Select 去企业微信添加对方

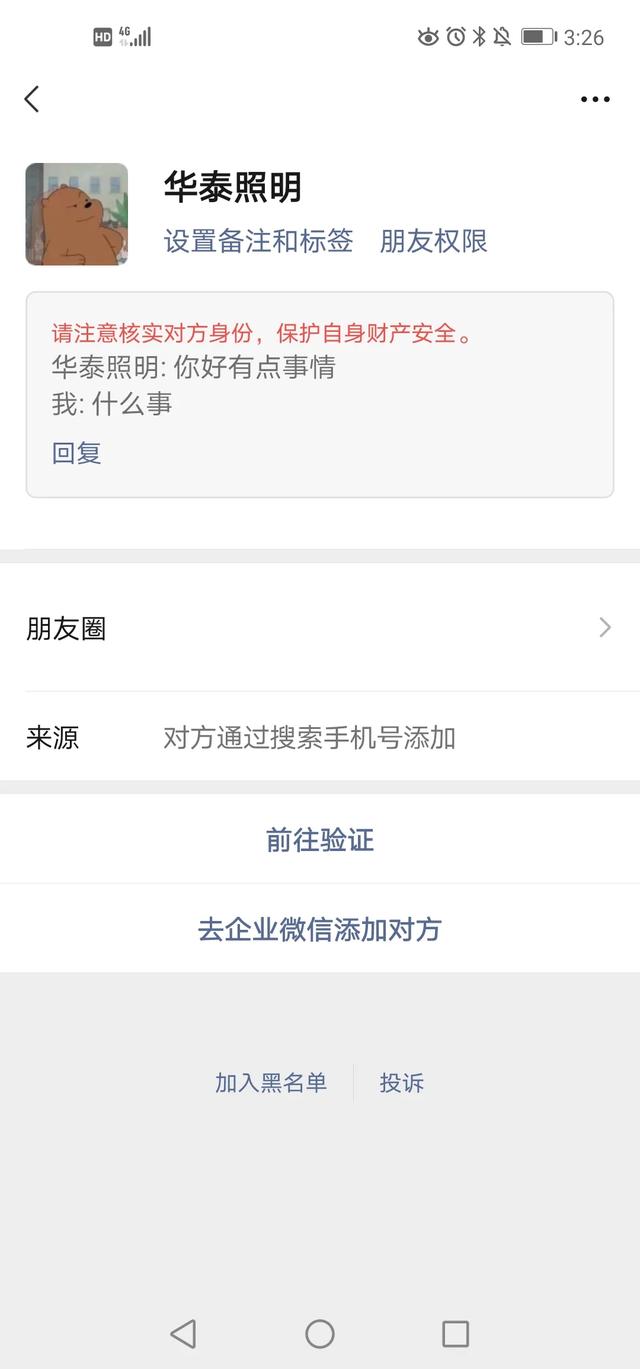click(320, 929)
